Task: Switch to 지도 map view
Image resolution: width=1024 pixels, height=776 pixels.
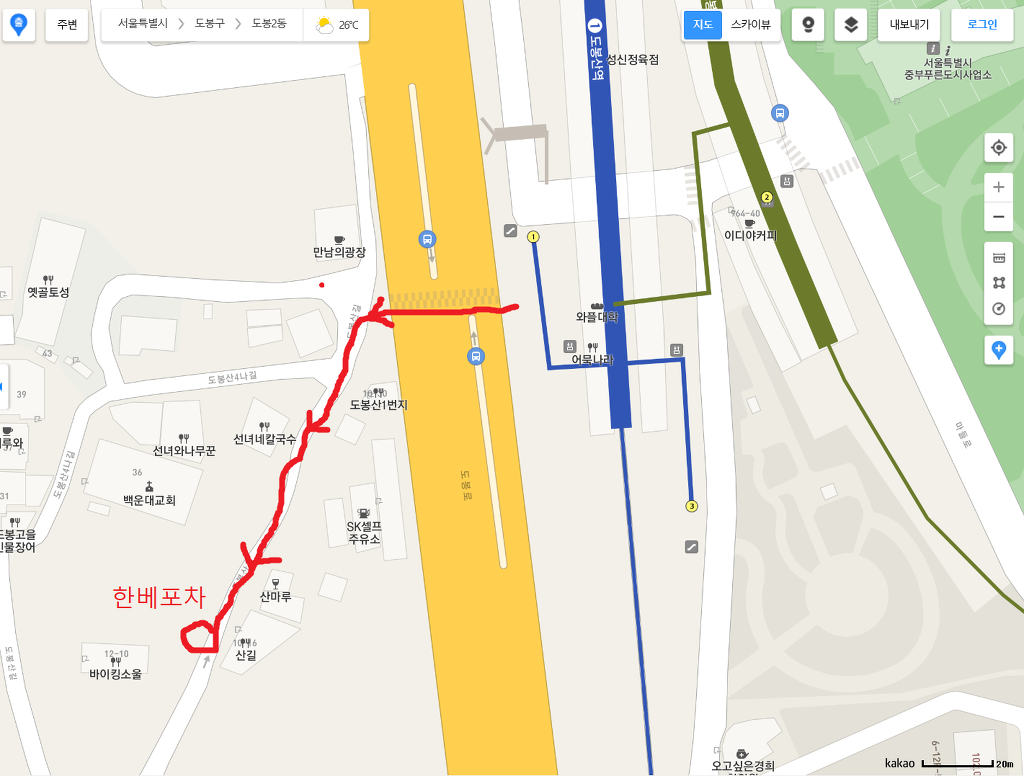Action: click(703, 25)
